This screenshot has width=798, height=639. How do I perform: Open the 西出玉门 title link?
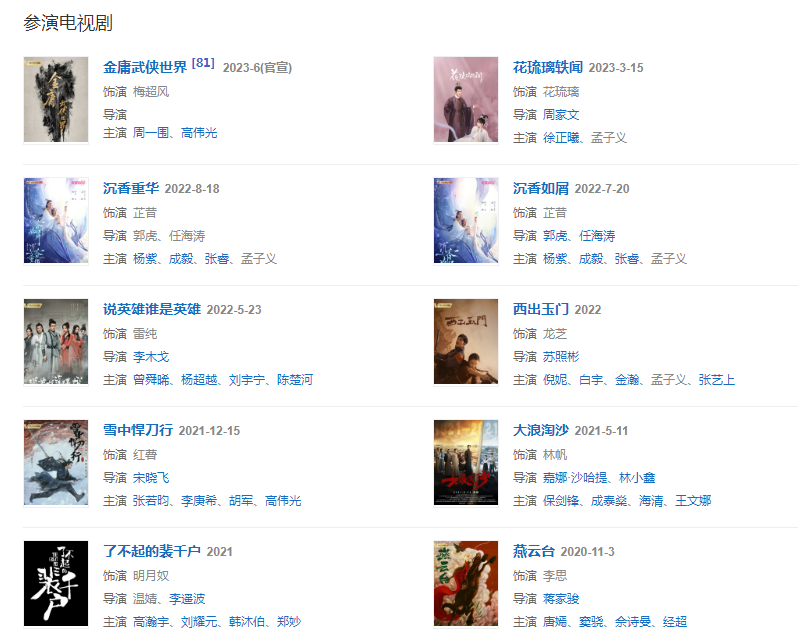tap(541, 309)
